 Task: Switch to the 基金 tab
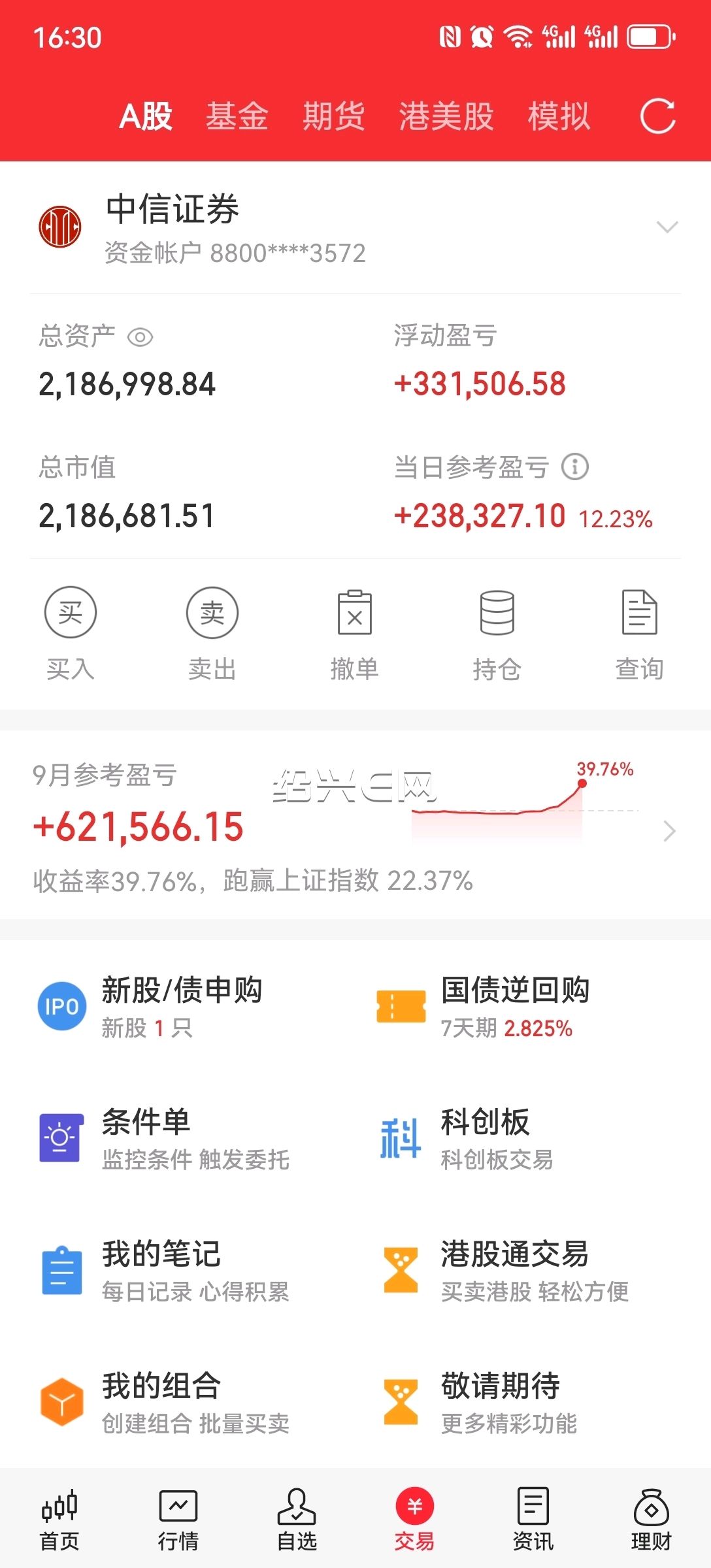point(237,116)
